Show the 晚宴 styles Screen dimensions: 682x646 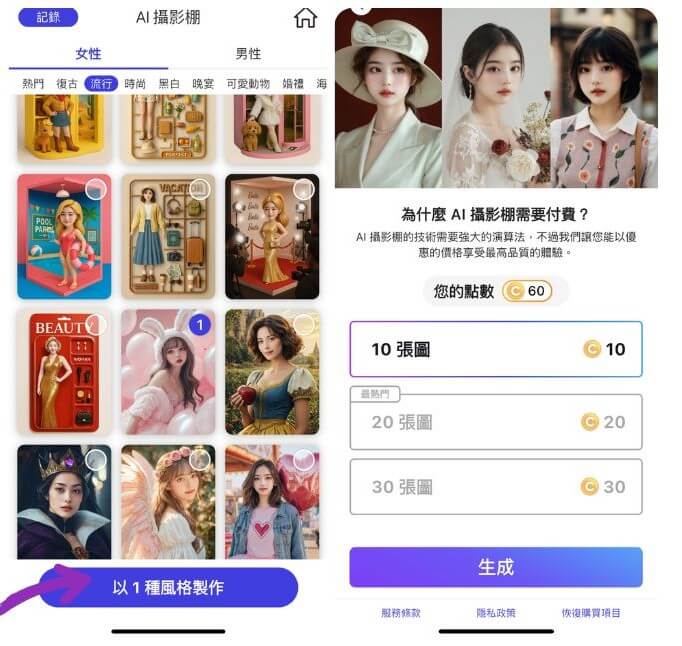click(x=203, y=84)
